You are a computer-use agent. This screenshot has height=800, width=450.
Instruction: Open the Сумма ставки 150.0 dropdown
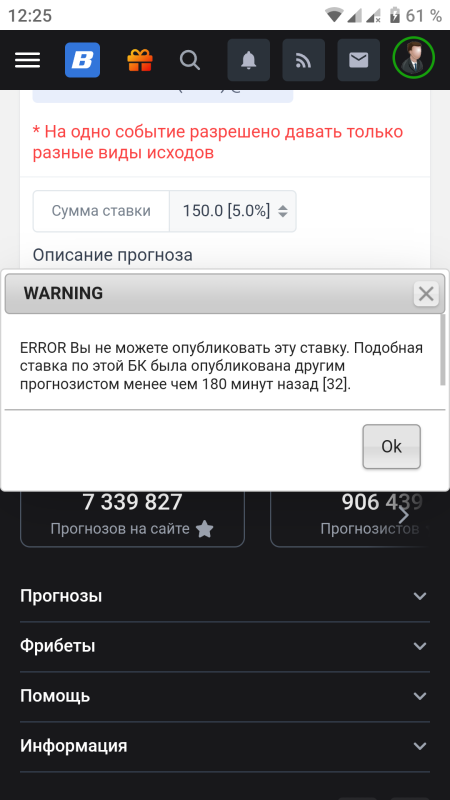[233, 211]
